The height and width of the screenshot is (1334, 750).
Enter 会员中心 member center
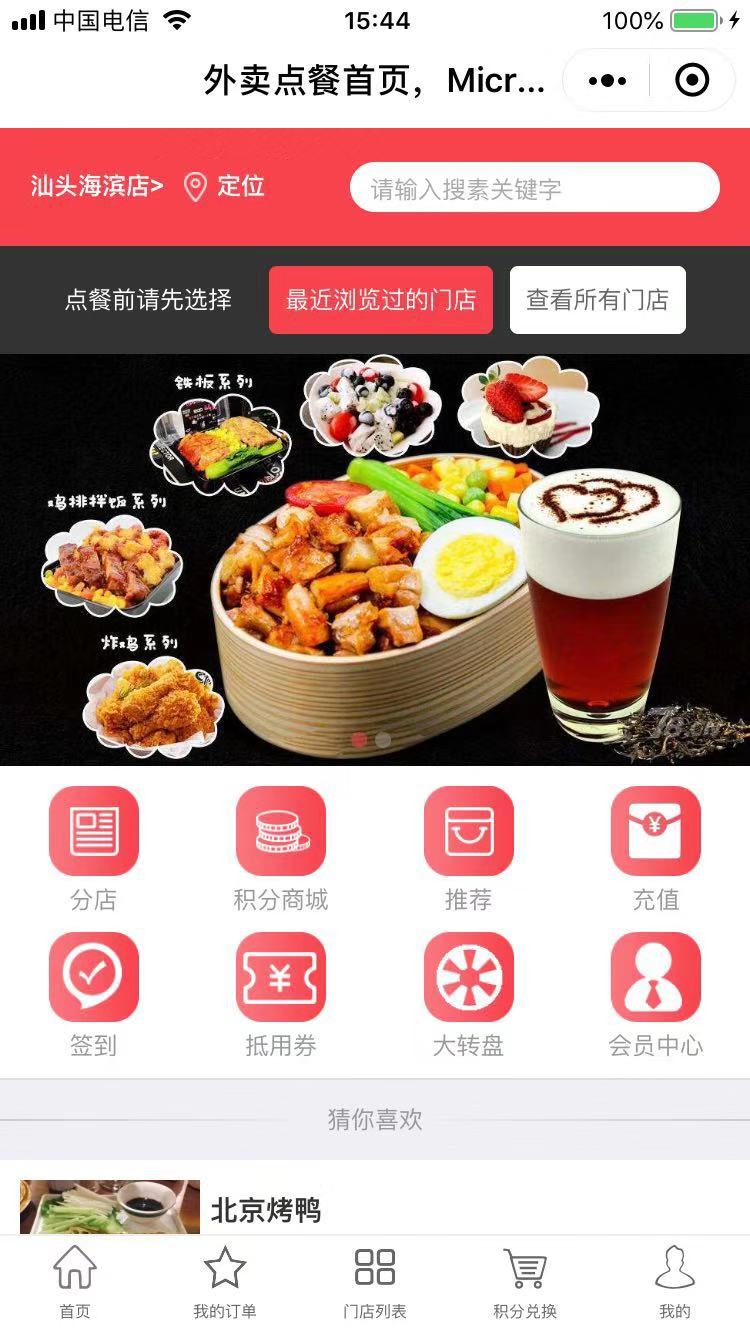656,993
